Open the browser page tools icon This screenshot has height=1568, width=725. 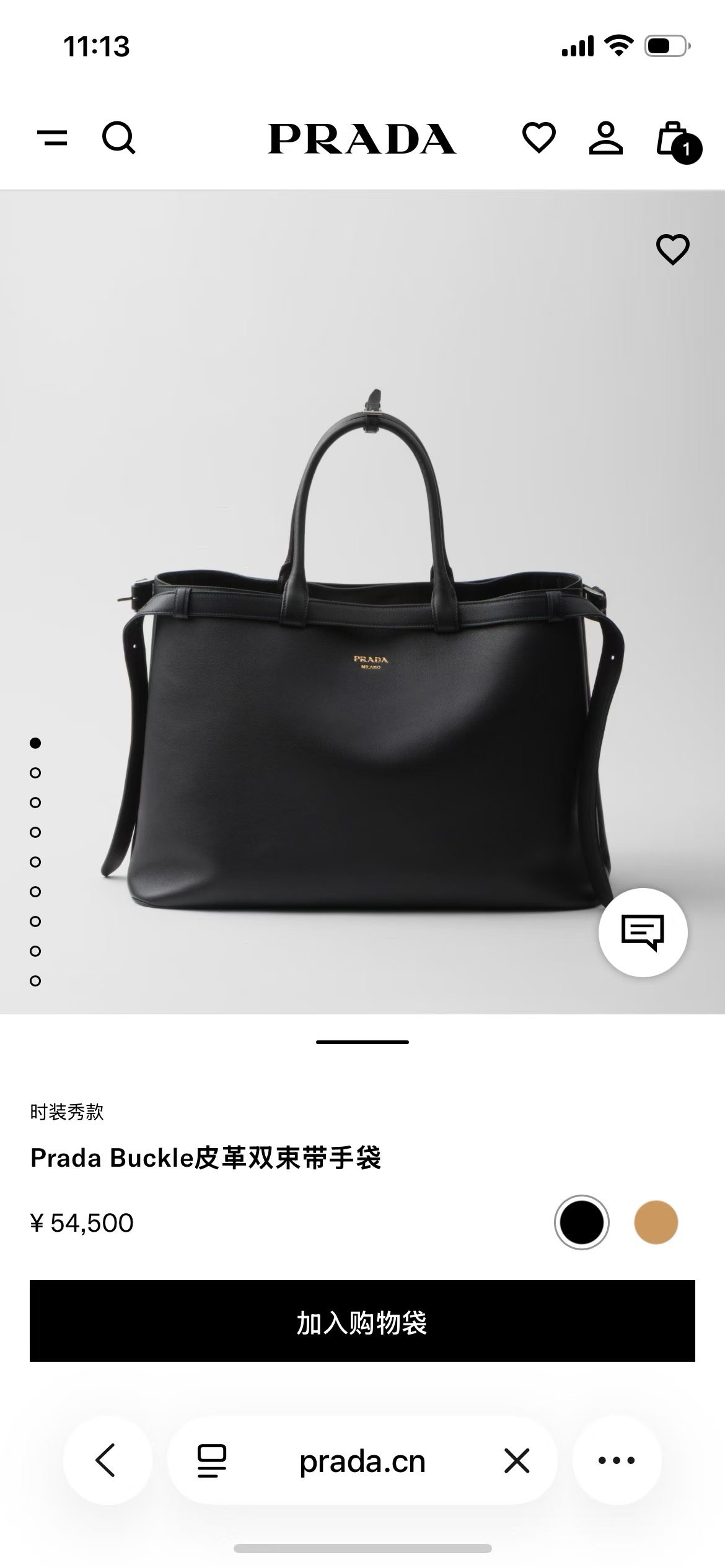211,1461
